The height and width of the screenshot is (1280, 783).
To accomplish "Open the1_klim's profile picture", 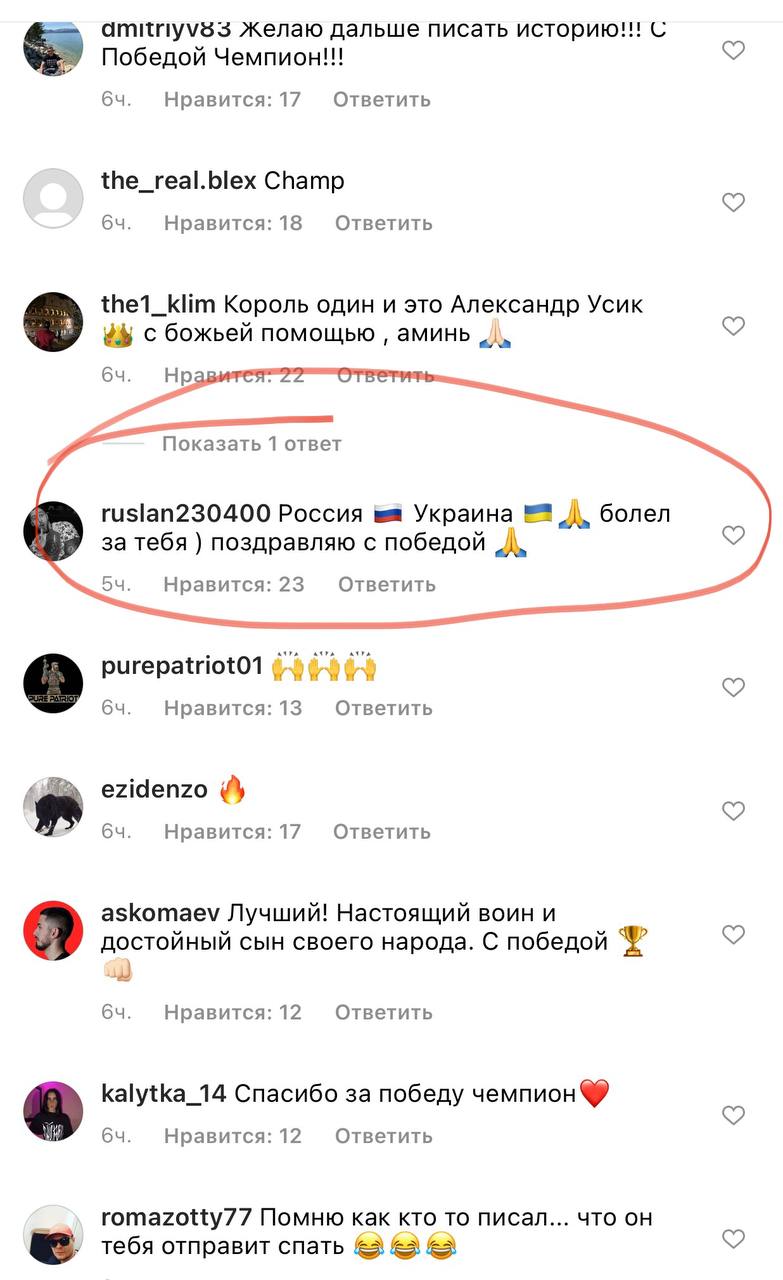I will [52, 322].
